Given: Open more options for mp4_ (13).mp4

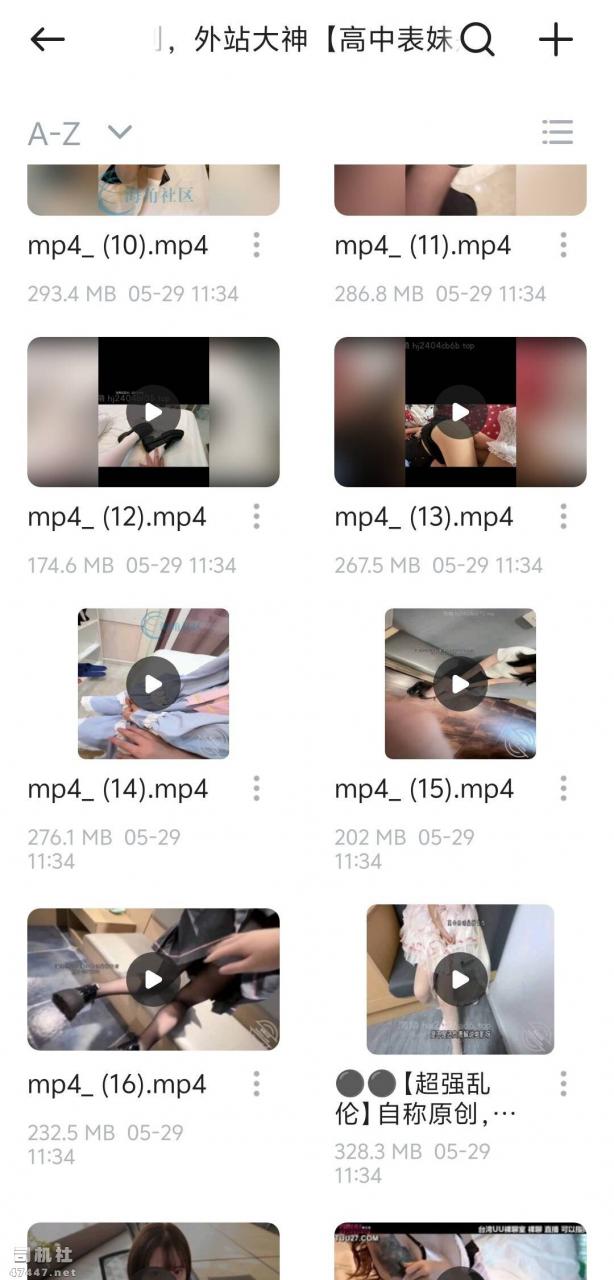Looking at the screenshot, I should (x=564, y=517).
